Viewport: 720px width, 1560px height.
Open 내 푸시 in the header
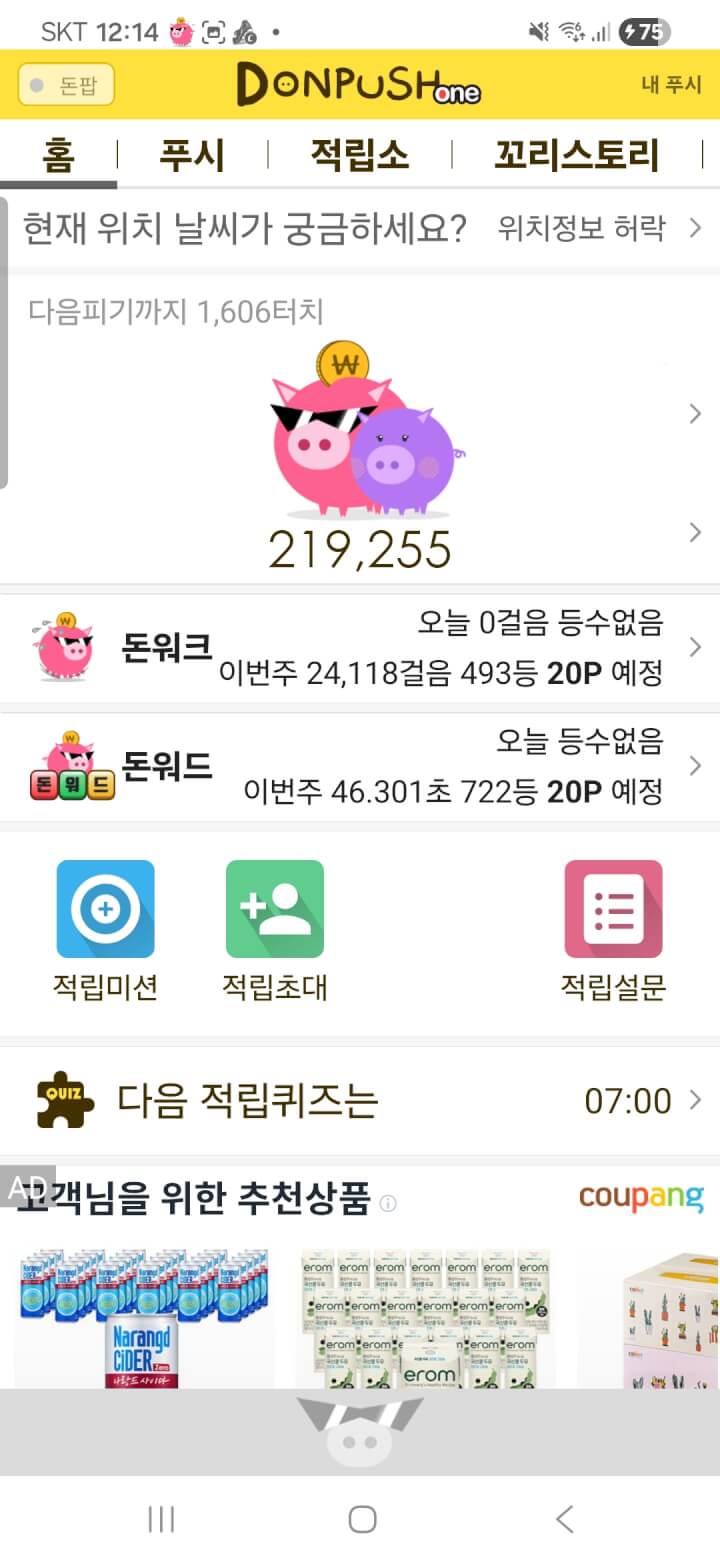671,85
